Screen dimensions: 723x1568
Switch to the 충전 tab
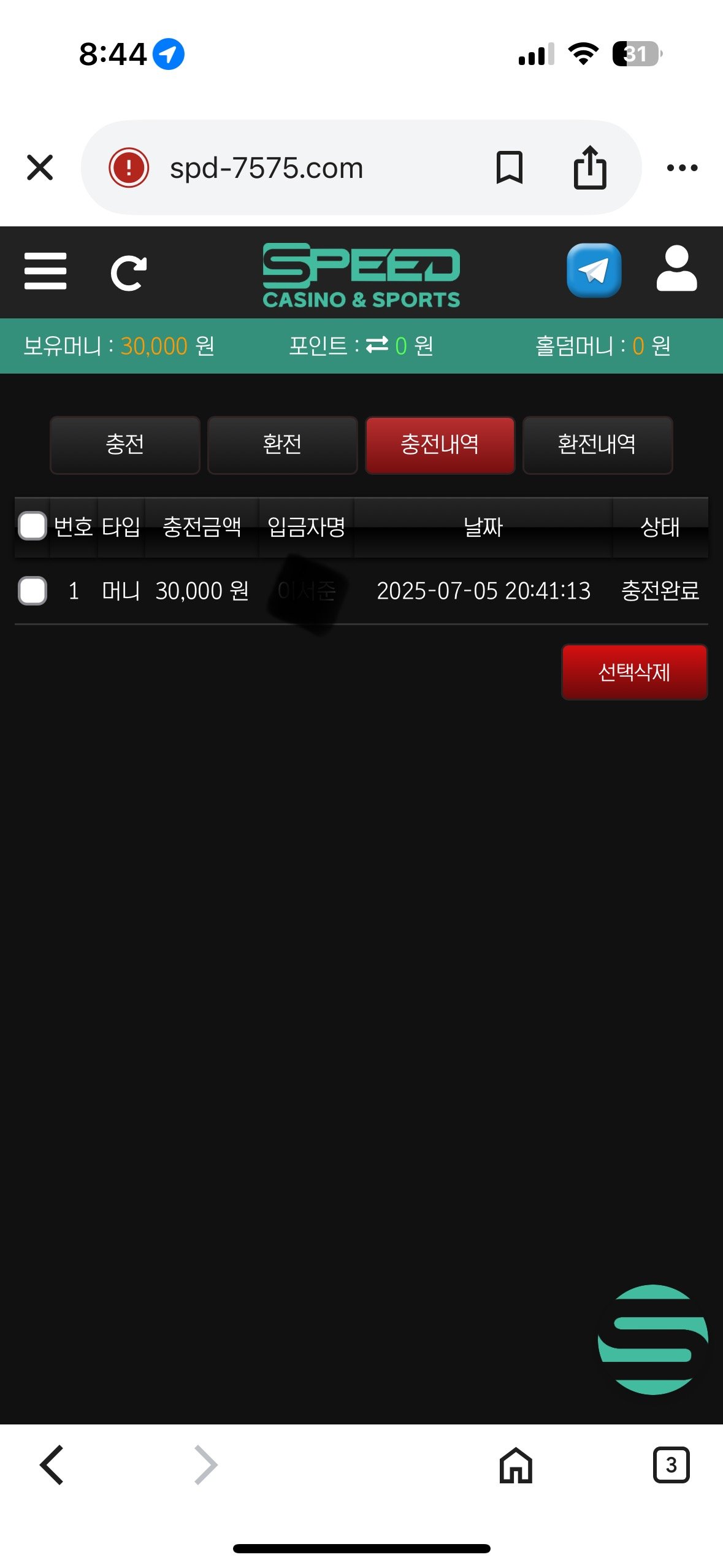pos(125,445)
